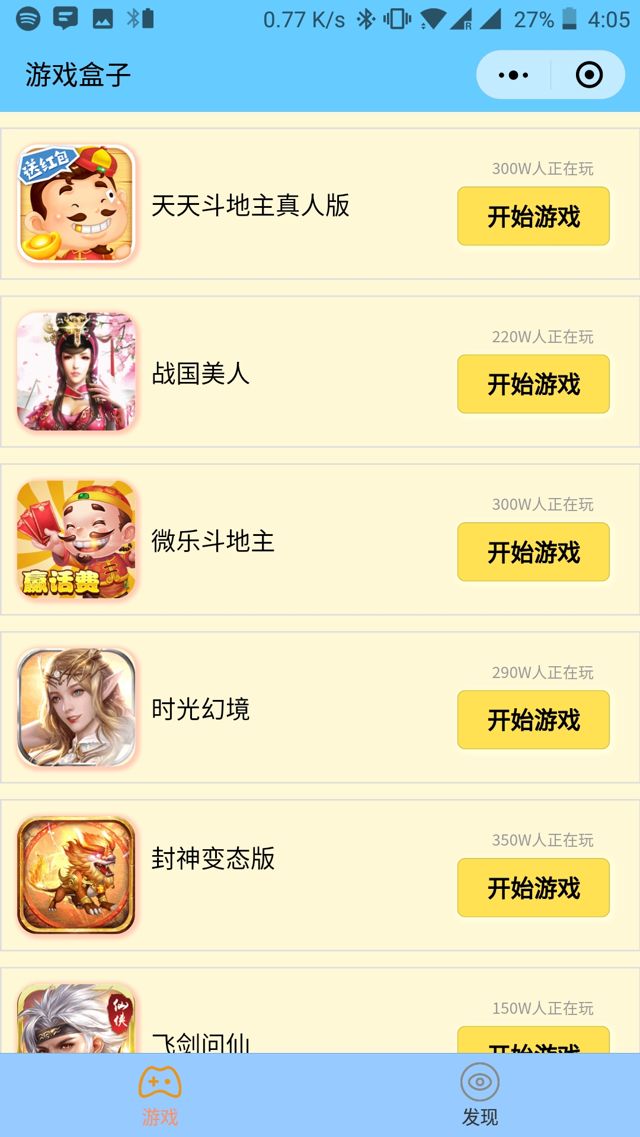
Task: Open the 战国美人 game icon
Action: point(76,372)
